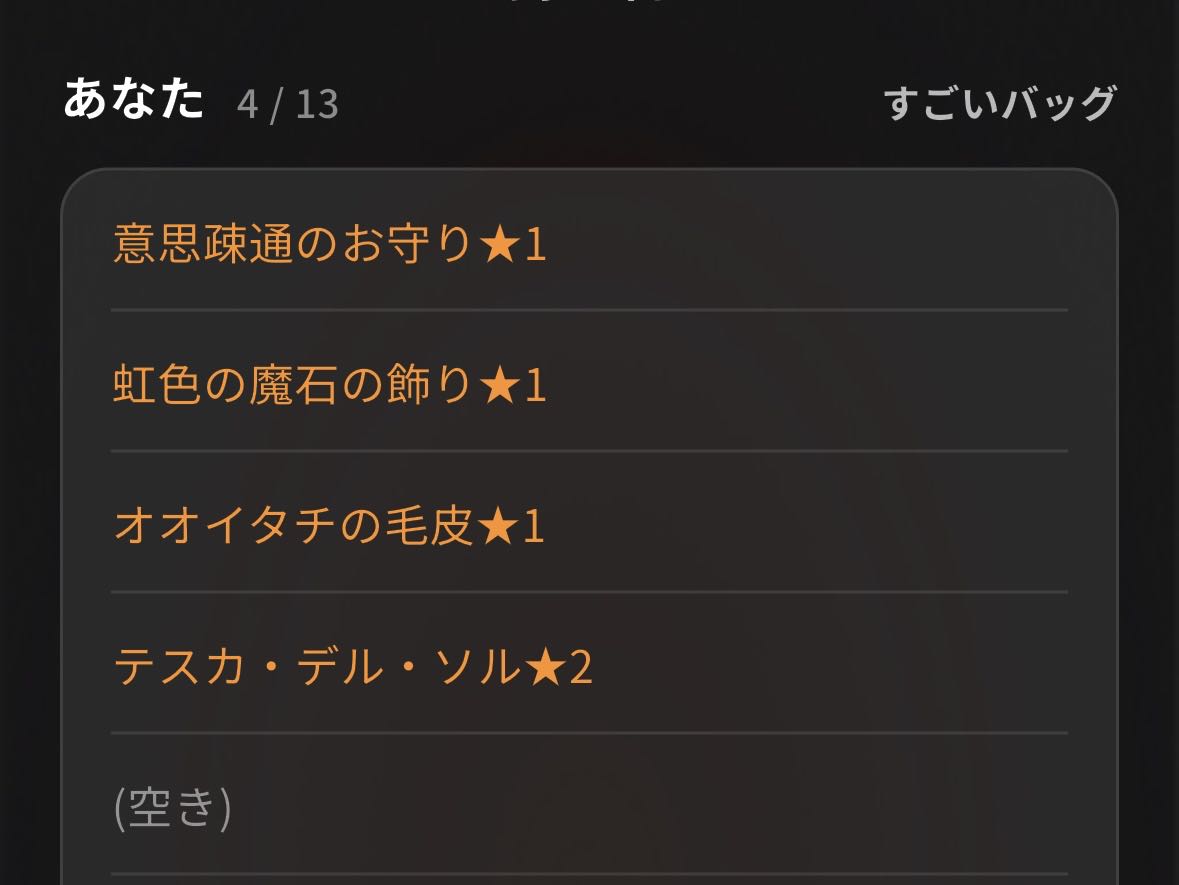Viewport: 1179px width, 885px height.
Task: Select 意思疎通のお守り★1 item
Action: point(589,243)
